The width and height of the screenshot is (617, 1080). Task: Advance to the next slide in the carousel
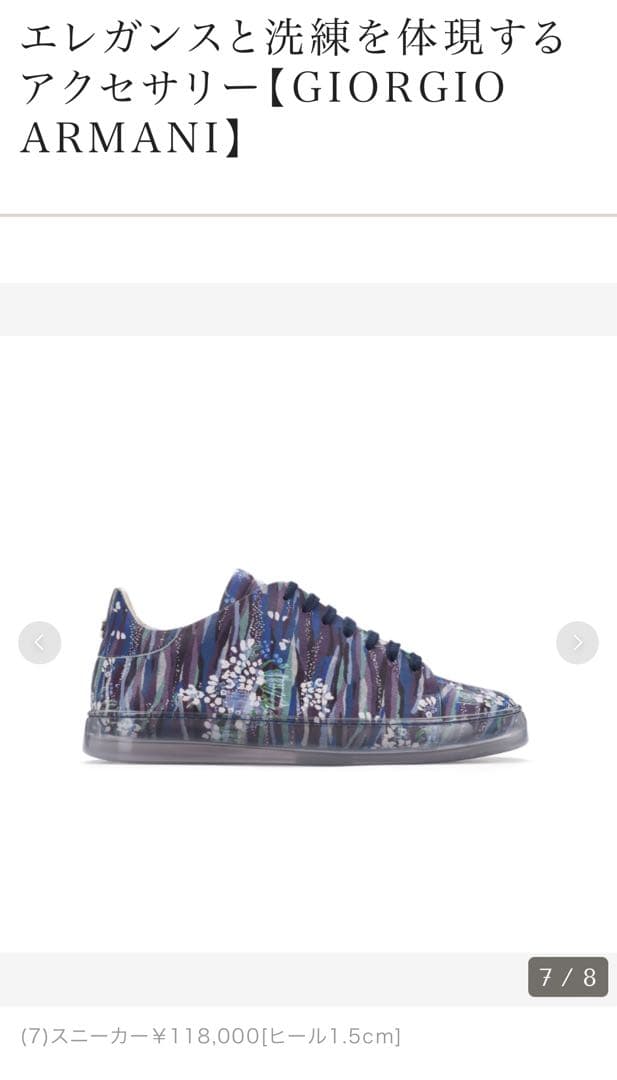(x=577, y=643)
